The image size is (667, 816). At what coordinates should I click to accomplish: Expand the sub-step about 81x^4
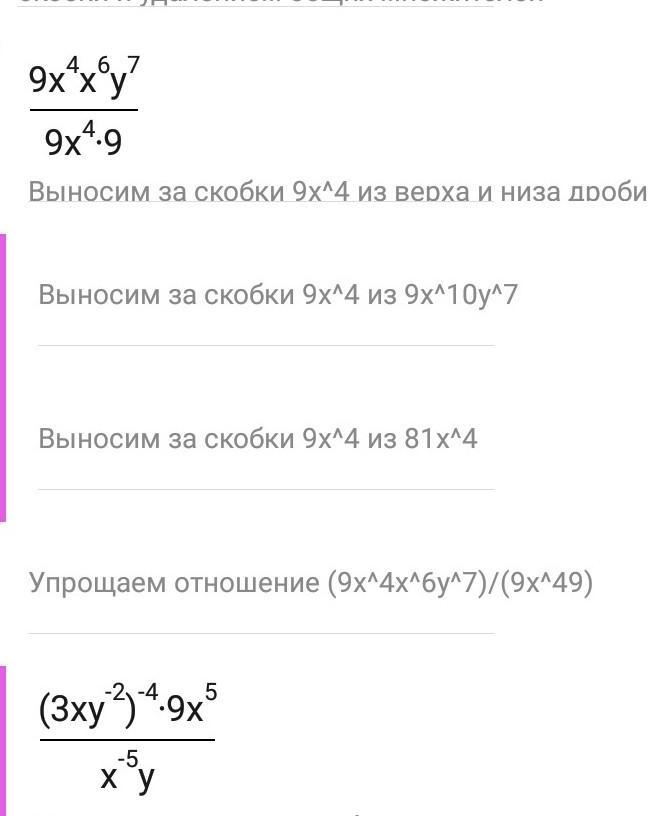tap(257, 439)
